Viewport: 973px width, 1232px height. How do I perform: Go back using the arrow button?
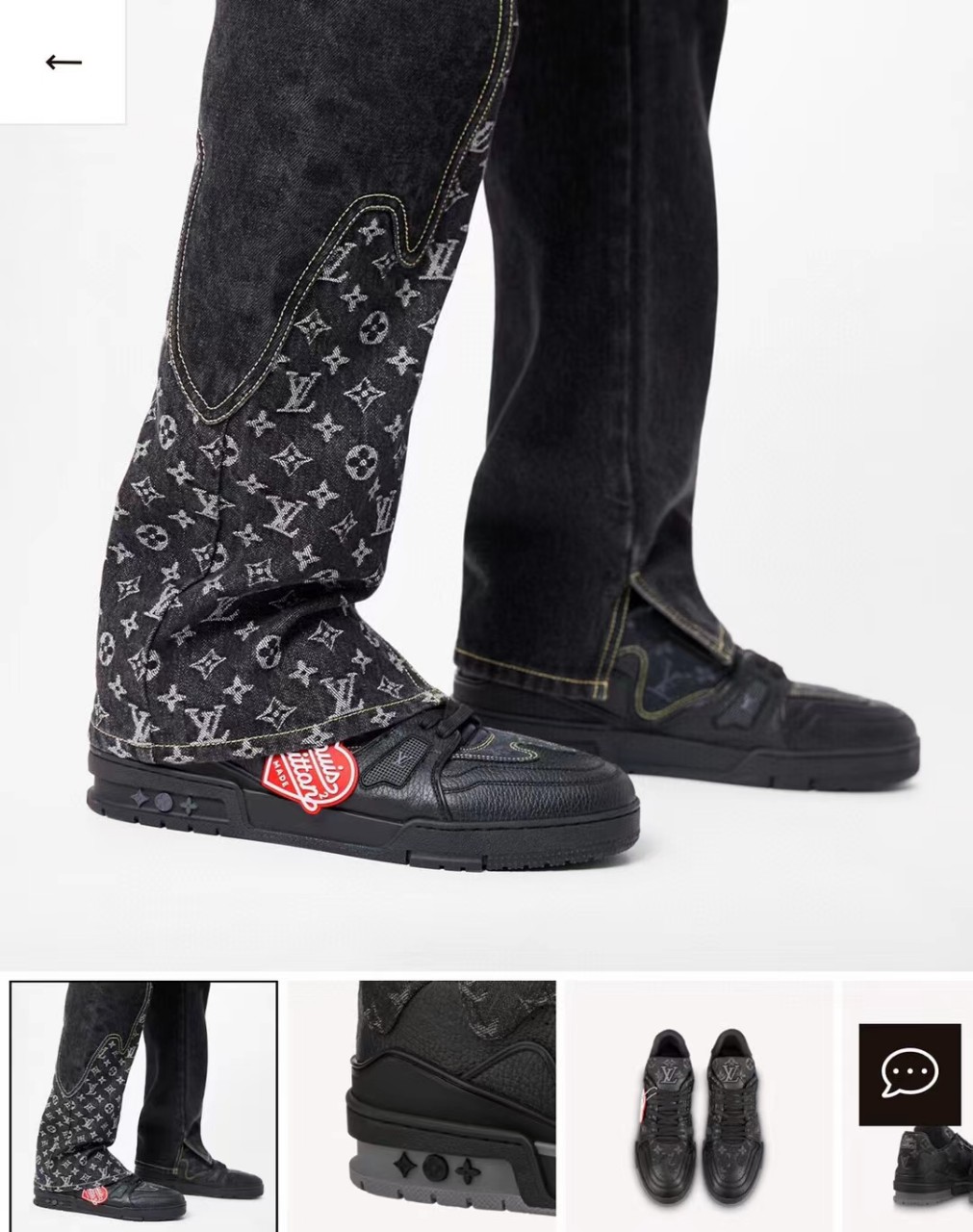coord(64,63)
